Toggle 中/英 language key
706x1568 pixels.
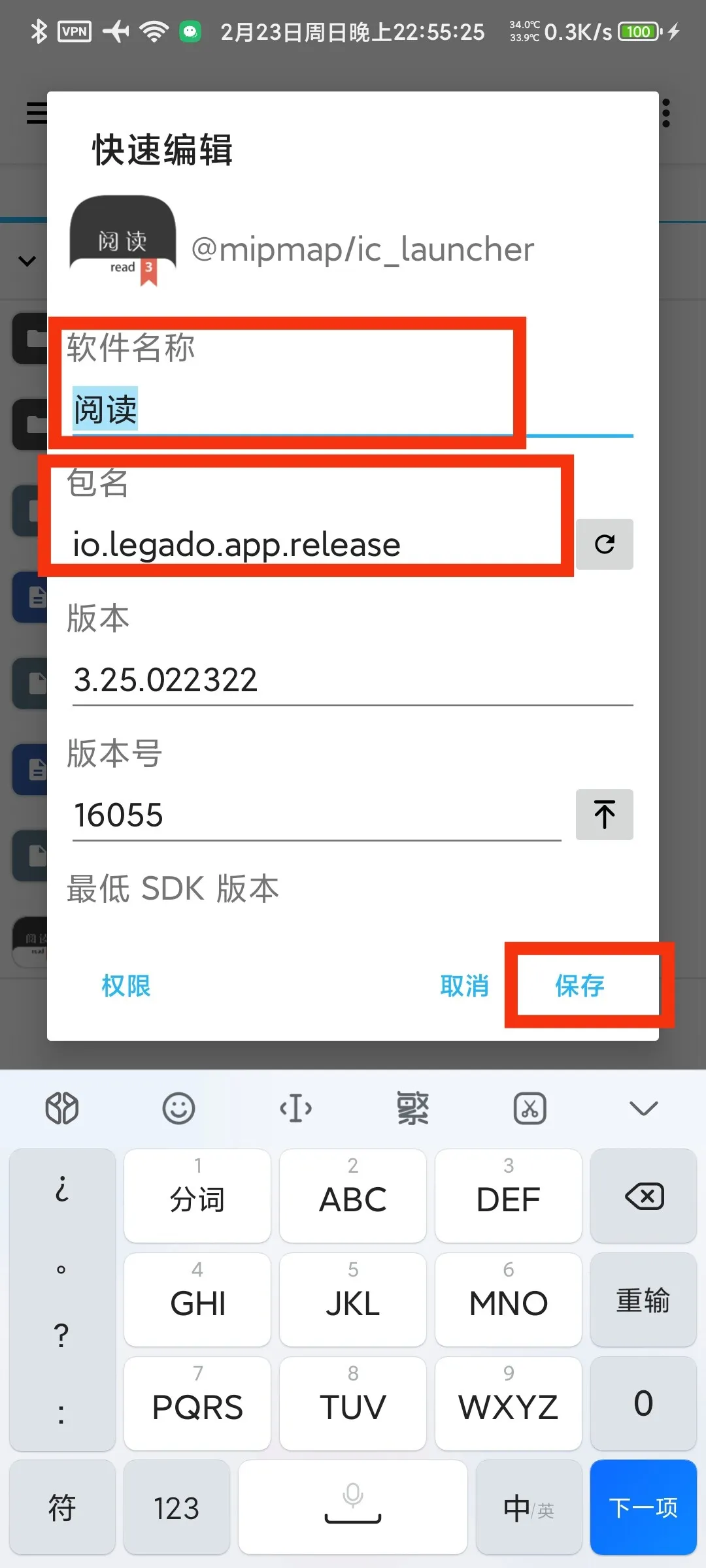pyautogui.click(x=528, y=1507)
